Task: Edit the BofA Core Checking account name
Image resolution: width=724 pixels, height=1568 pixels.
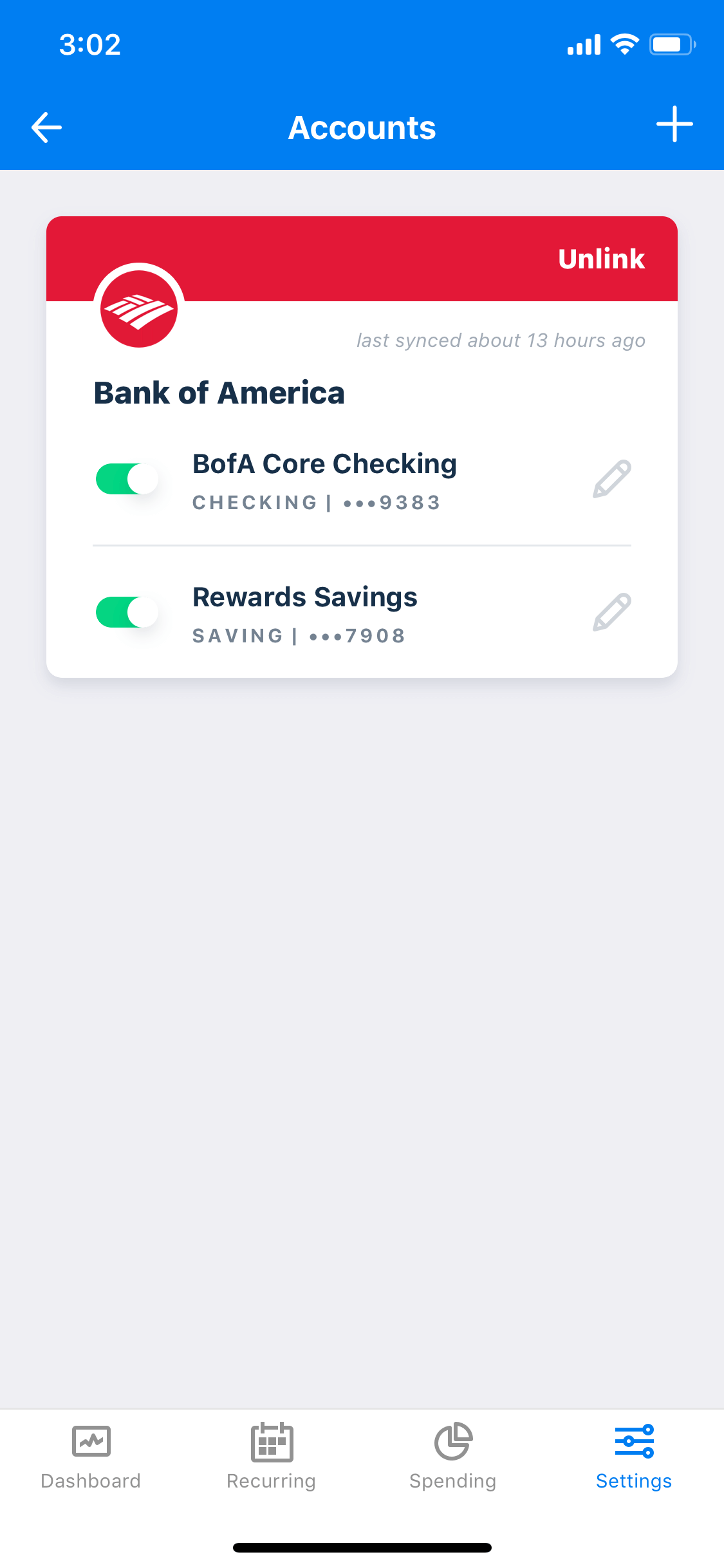Action: tap(611, 479)
